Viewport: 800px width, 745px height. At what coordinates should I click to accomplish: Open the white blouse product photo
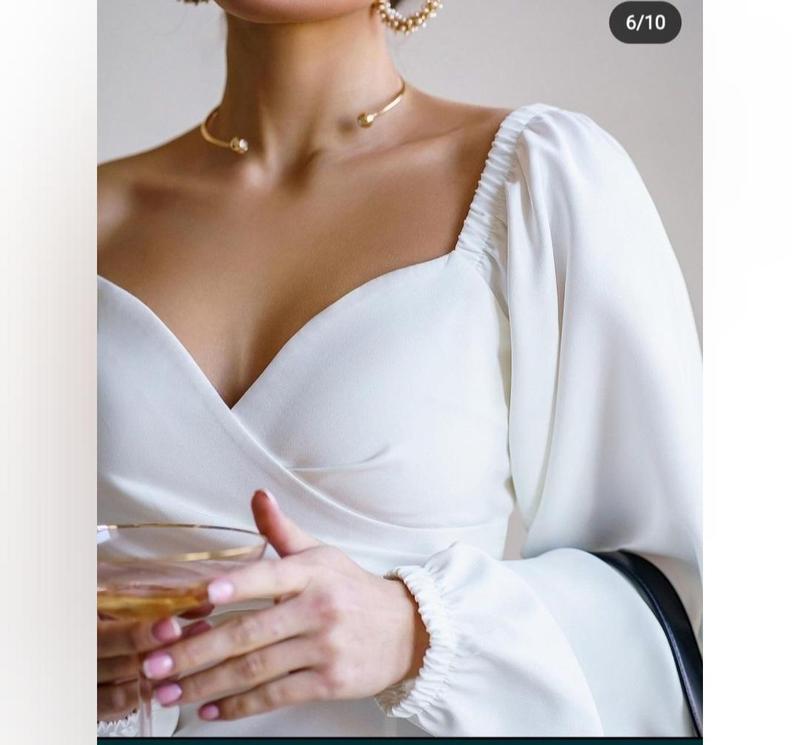(400, 370)
